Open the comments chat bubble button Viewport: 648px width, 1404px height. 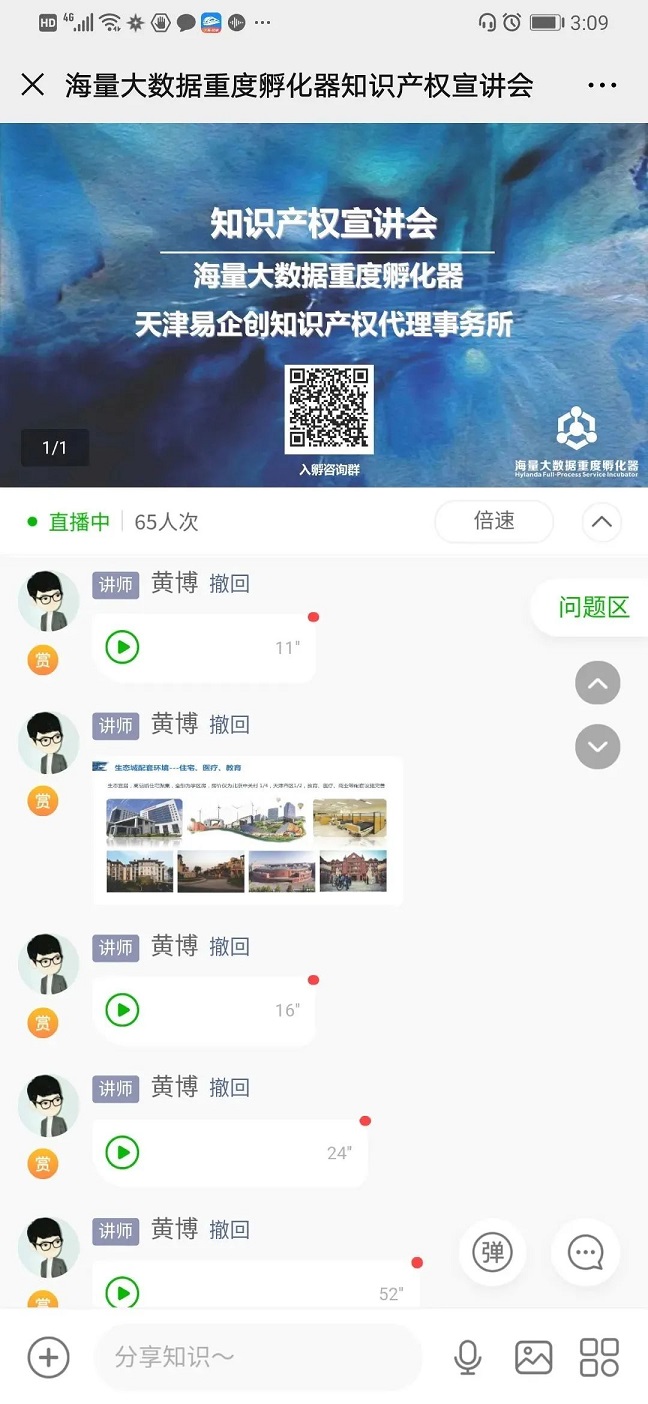point(585,1252)
